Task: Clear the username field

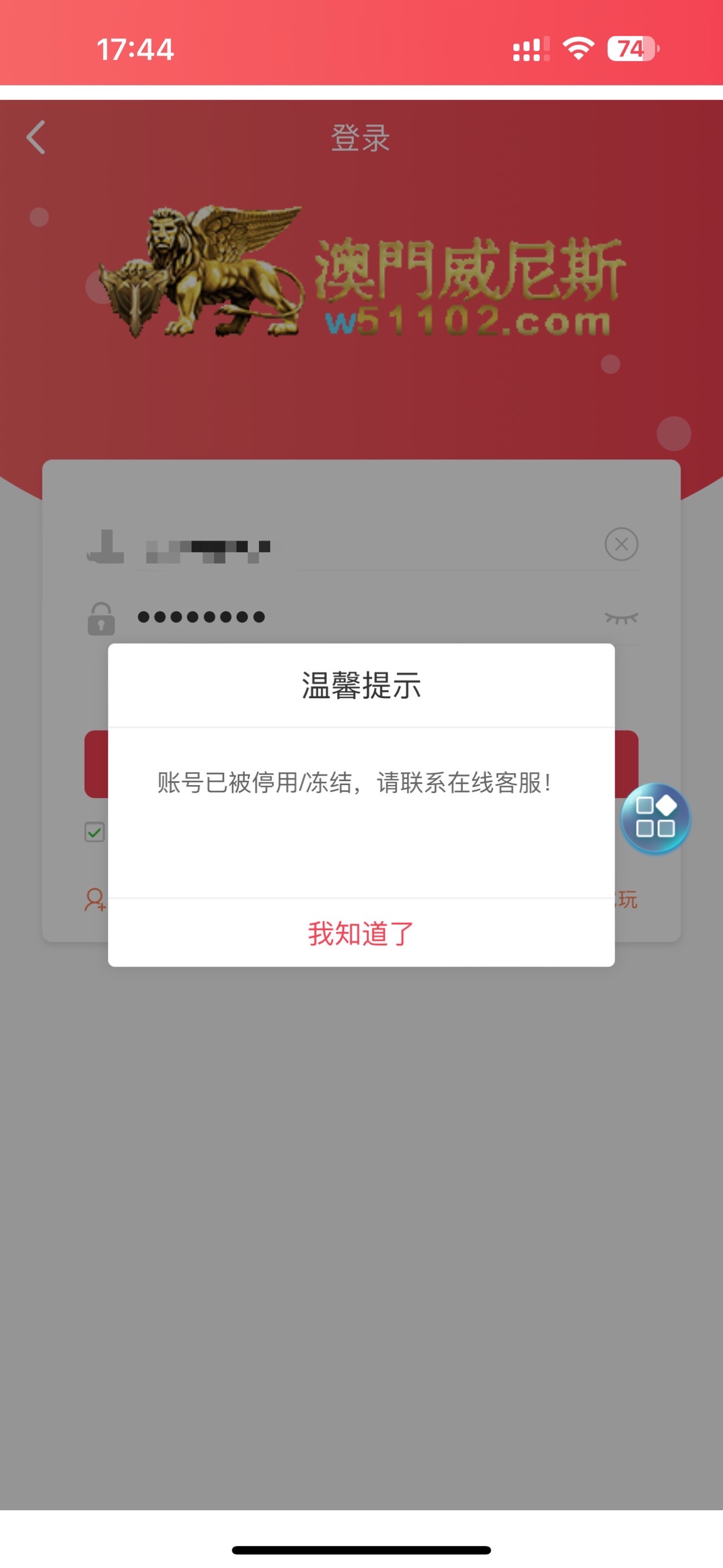Action: (x=621, y=544)
